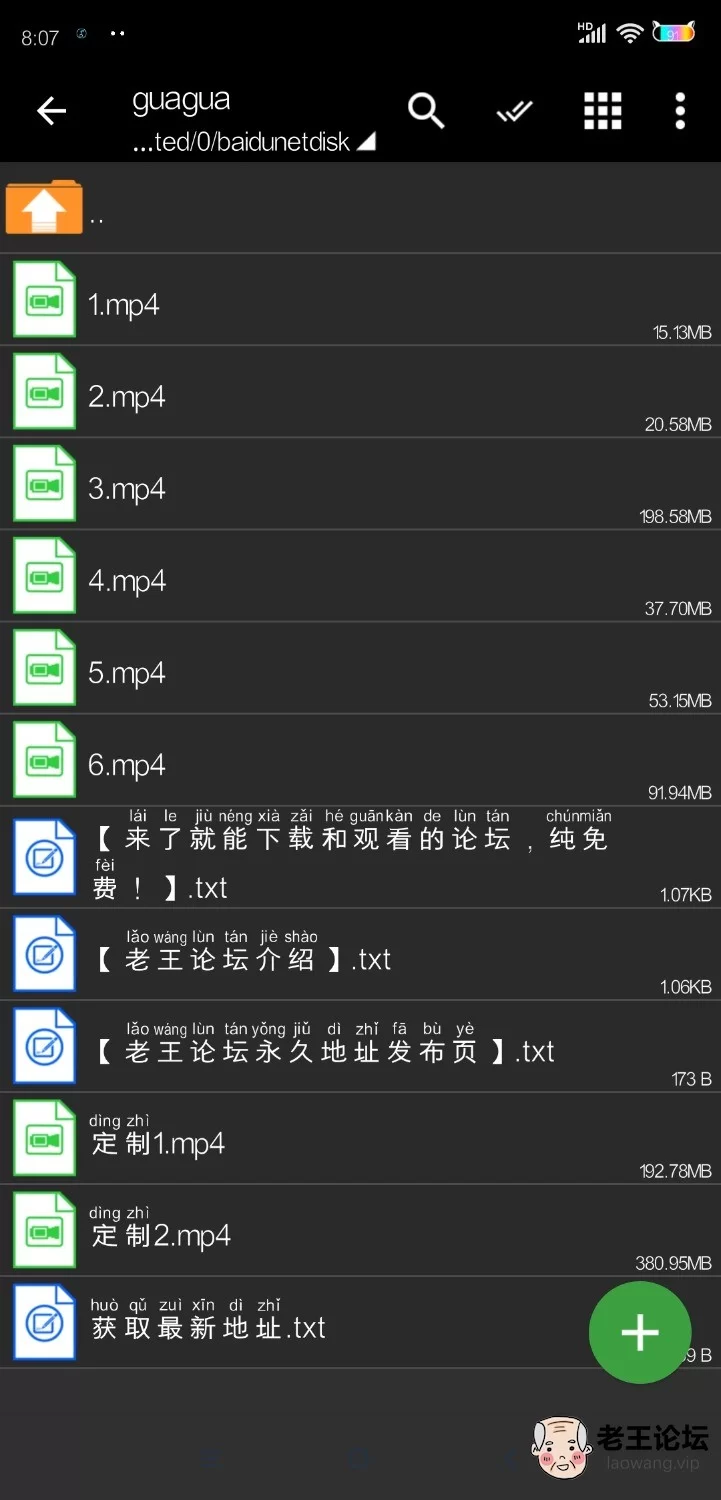Open the three-dot overflow menu

point(680,111)
